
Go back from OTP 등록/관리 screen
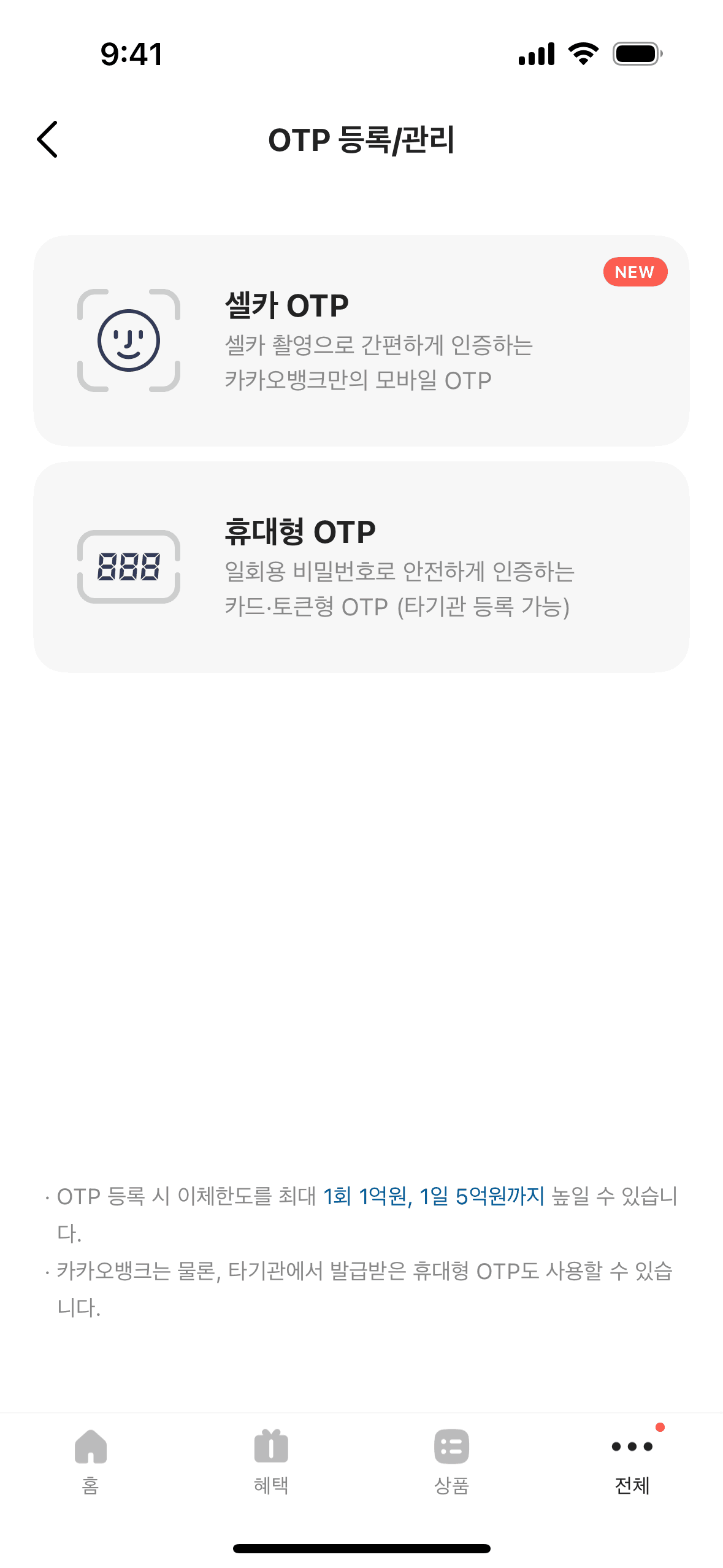click(x=48, y=139)
